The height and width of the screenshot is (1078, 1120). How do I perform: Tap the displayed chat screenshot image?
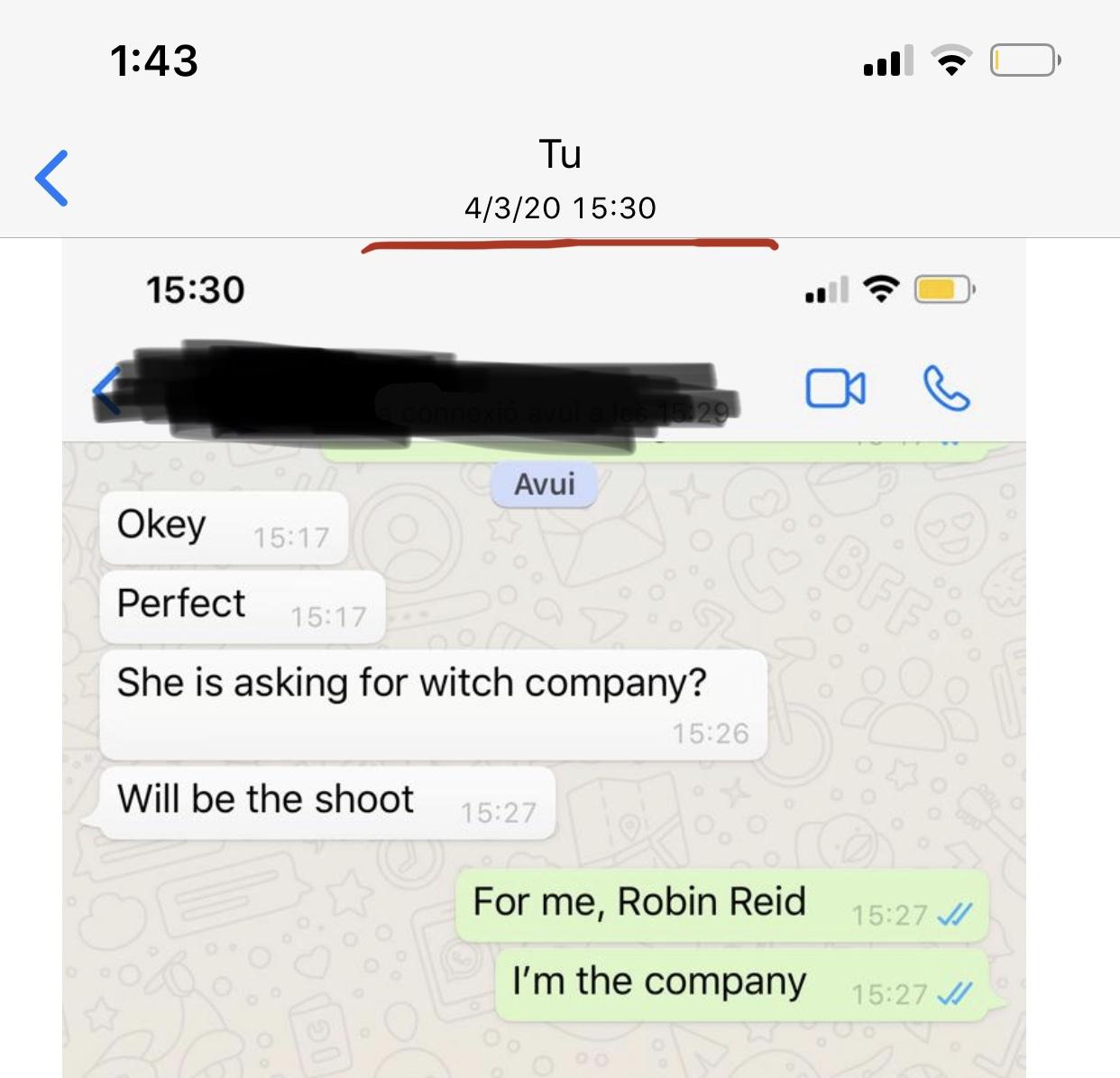coord(544,659)
